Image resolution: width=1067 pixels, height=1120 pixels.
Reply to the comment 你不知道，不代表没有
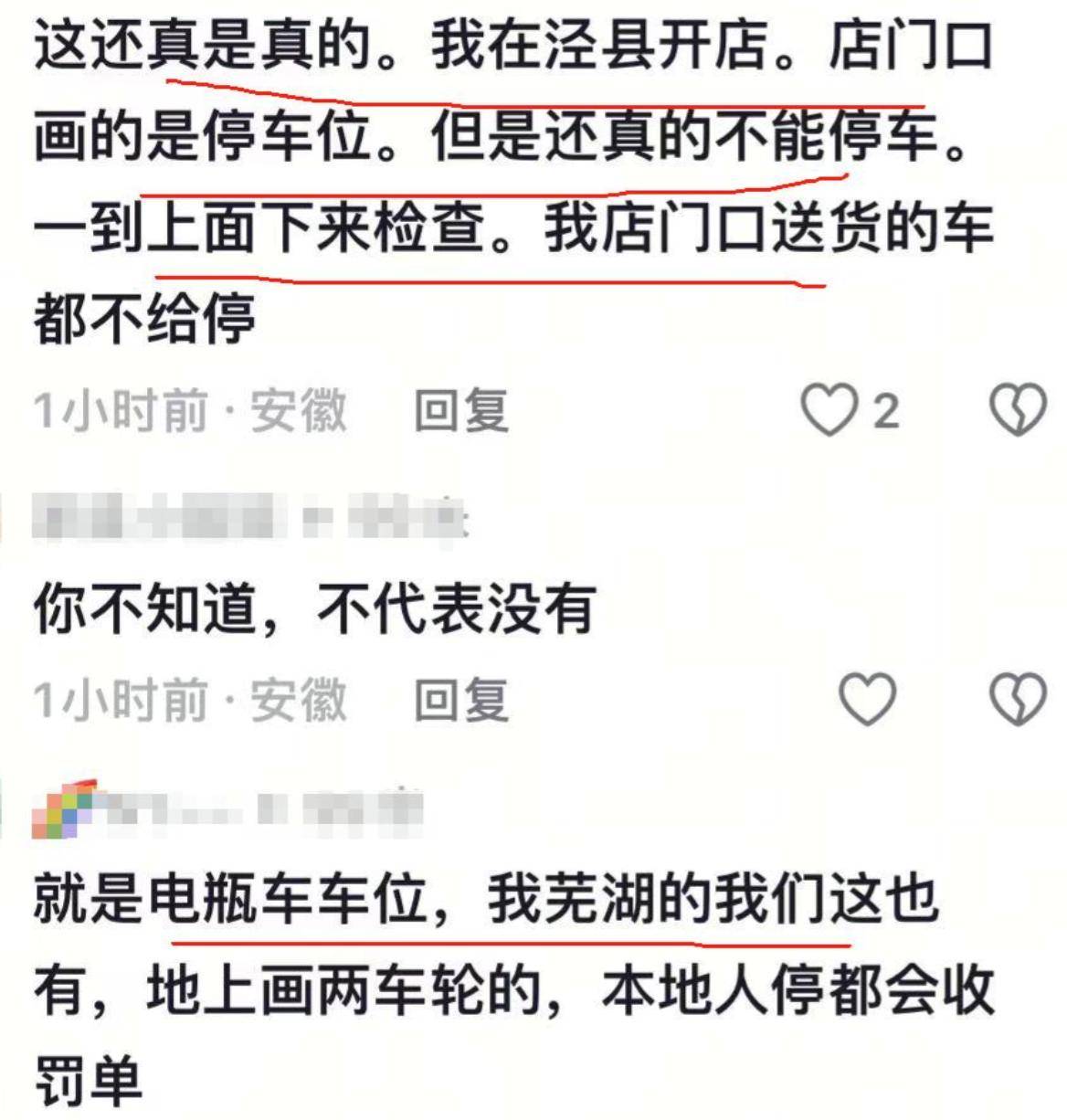click(460, 700)
